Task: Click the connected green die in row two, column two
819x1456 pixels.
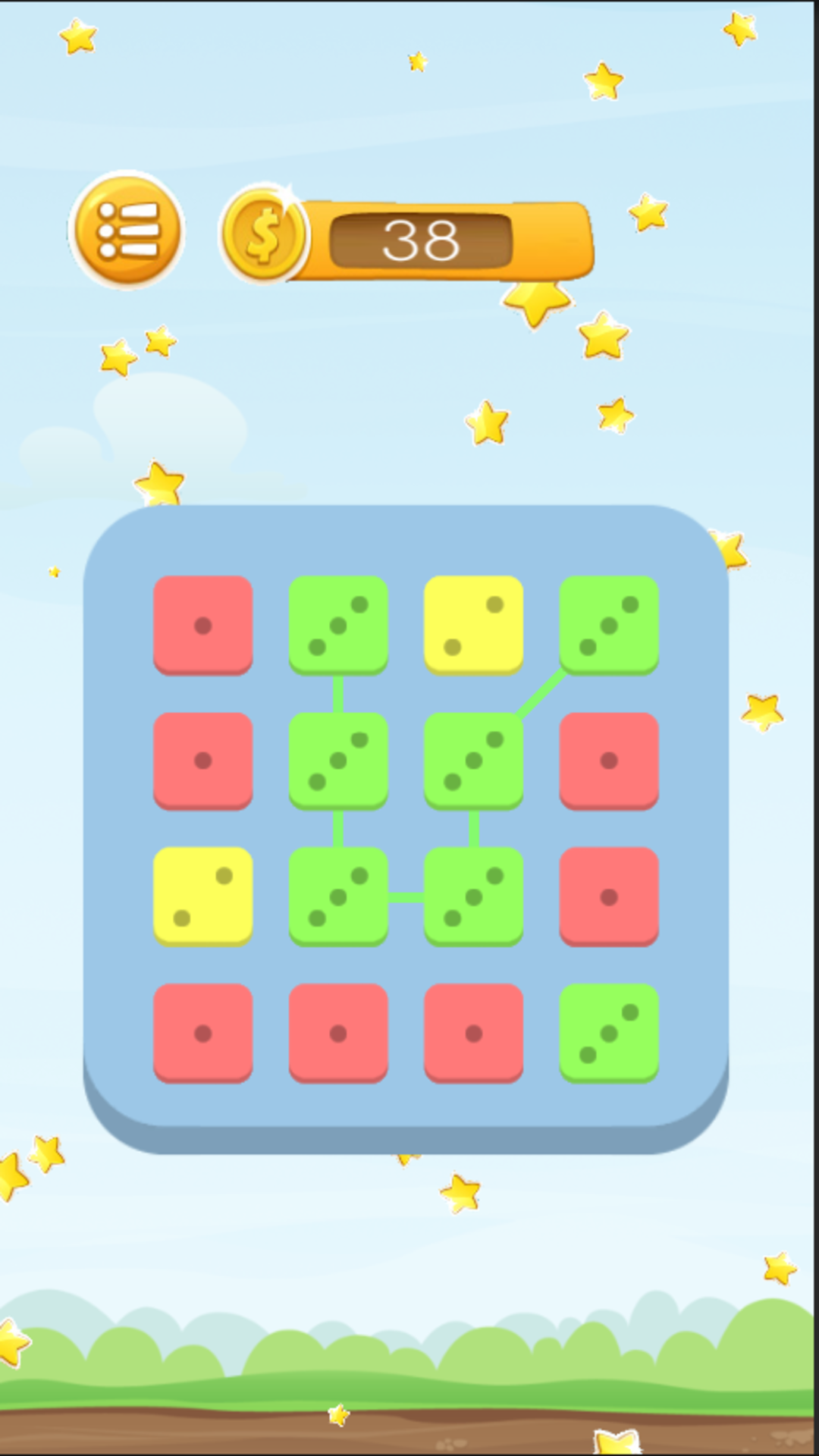Action: point(339,758)
